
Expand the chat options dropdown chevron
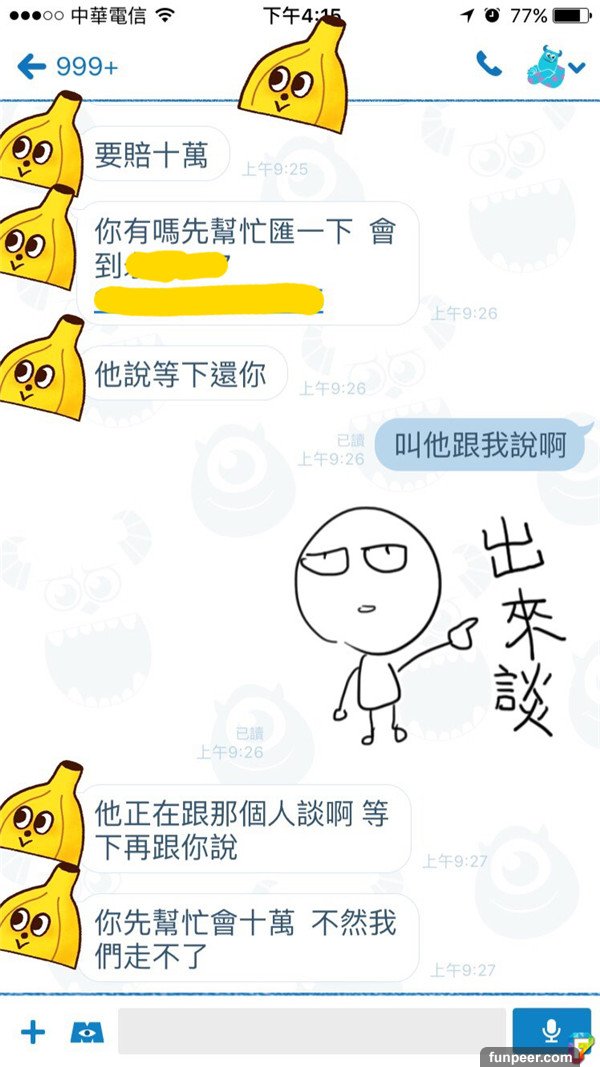click(x=577, y=67)
